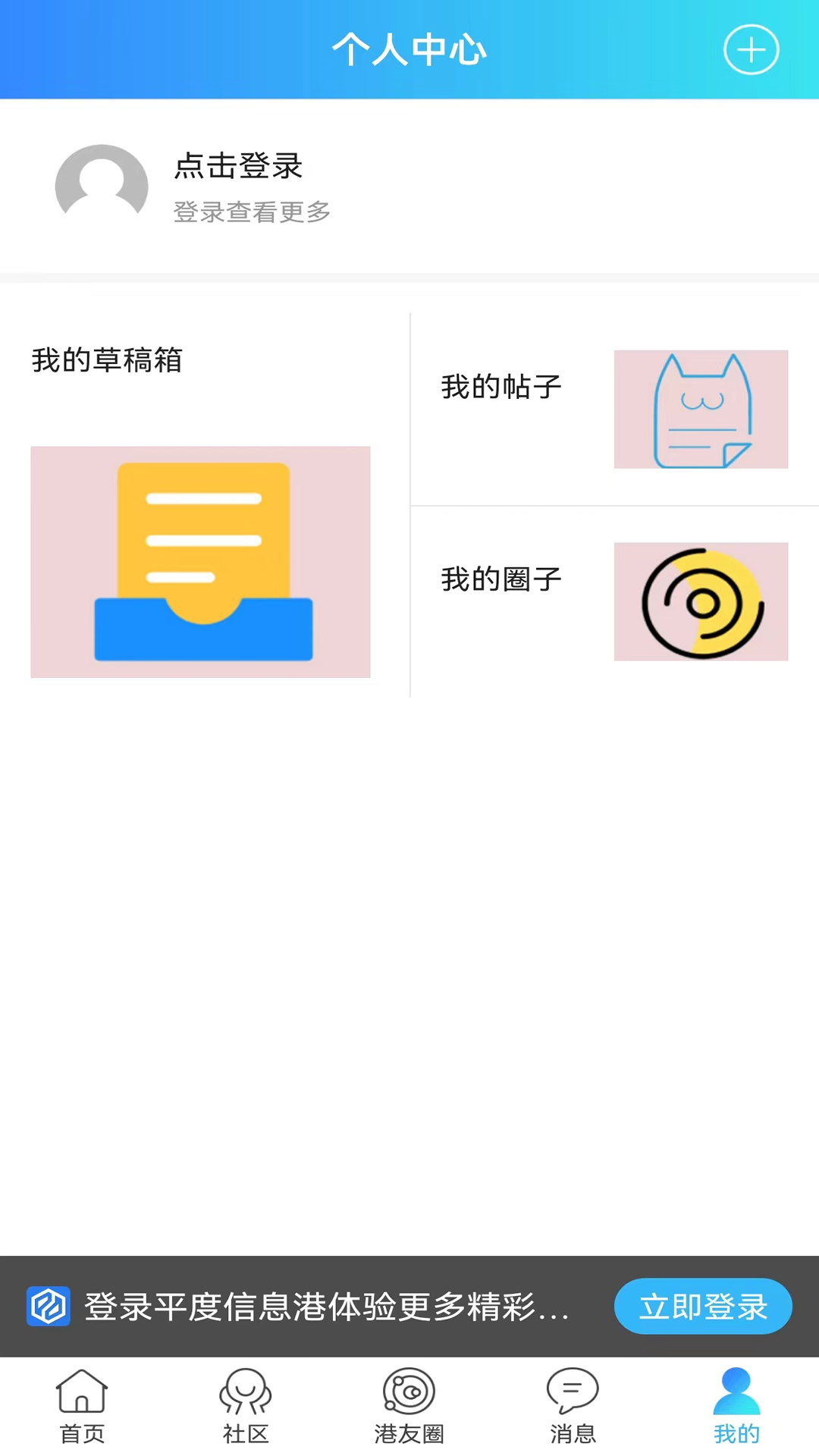
Task: Tap the plus icon in the header
Action: (x=751, y=50)
